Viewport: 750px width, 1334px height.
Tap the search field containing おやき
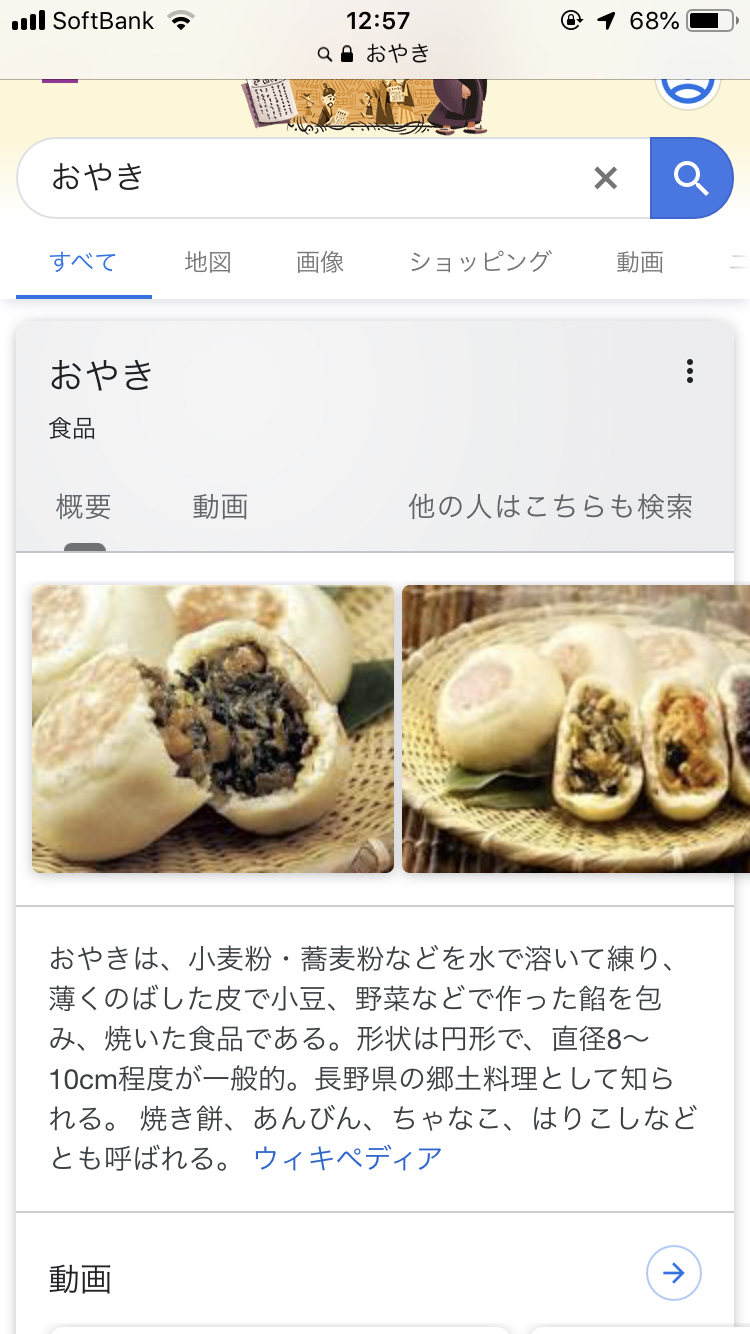300,178
